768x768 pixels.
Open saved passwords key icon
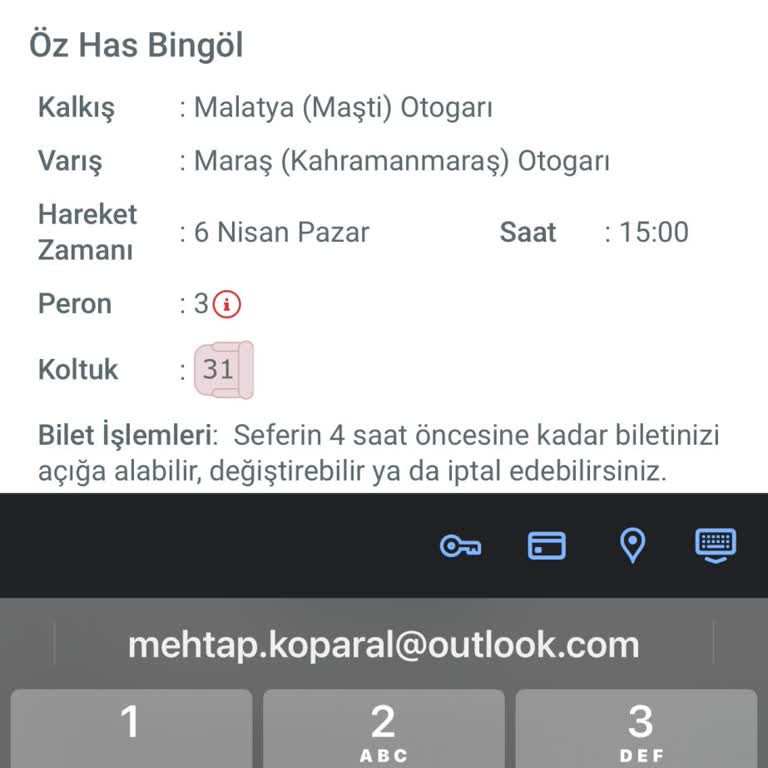[460, 546]
